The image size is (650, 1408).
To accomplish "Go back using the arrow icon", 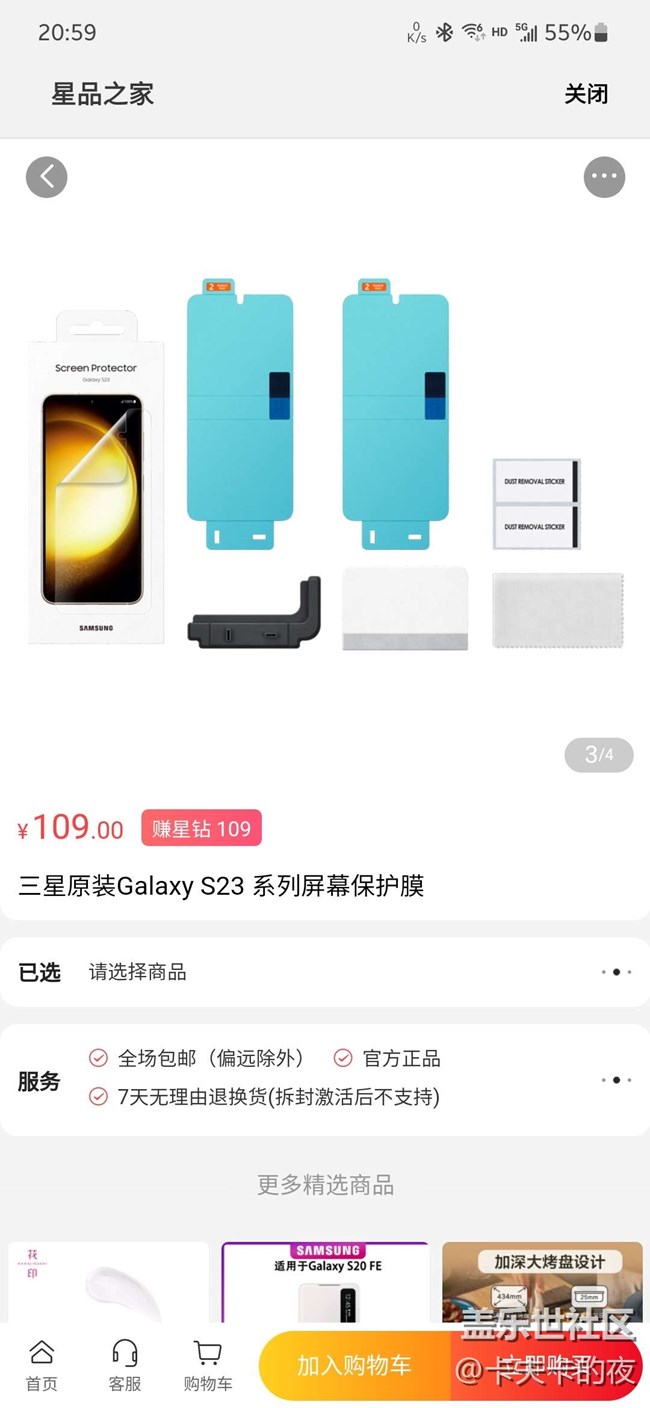I will (x=46, y=177).
